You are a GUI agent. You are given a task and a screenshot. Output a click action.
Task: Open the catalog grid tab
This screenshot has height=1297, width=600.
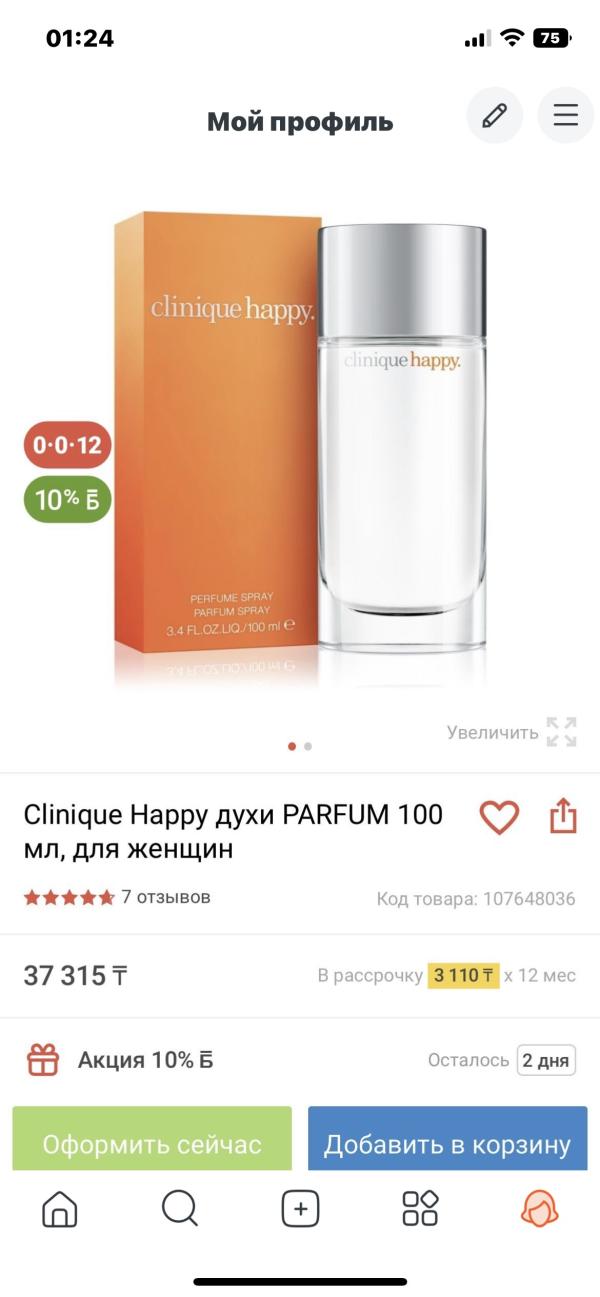[x=420, y=1209]
